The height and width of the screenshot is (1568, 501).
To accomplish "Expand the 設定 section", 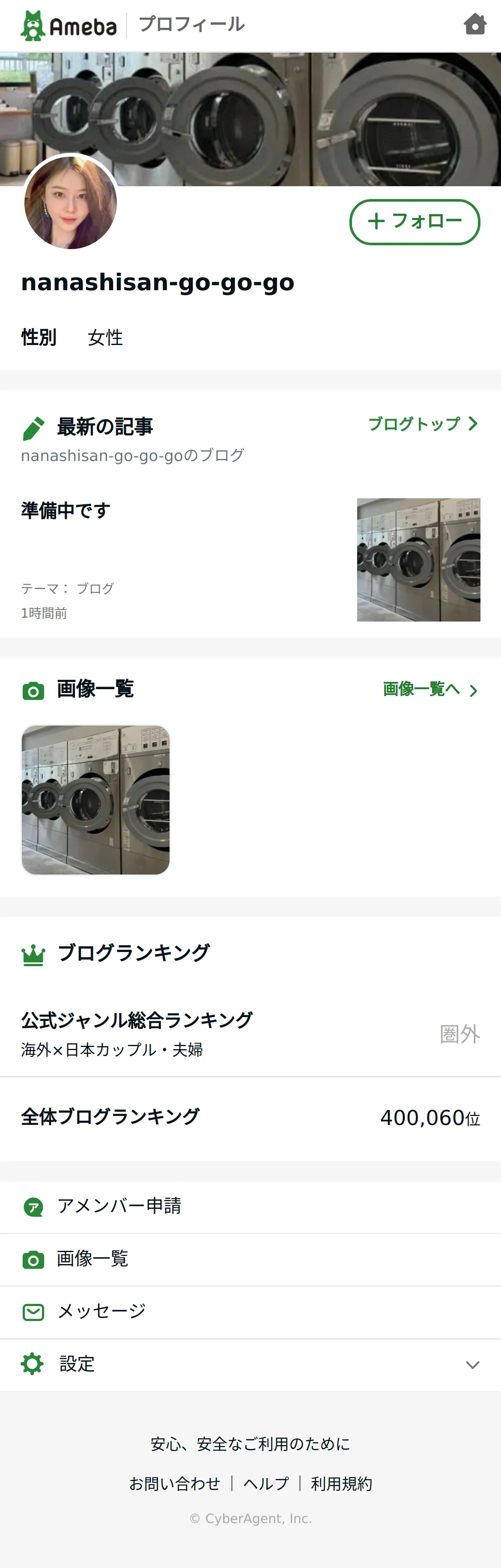I will pos(250,1363).
